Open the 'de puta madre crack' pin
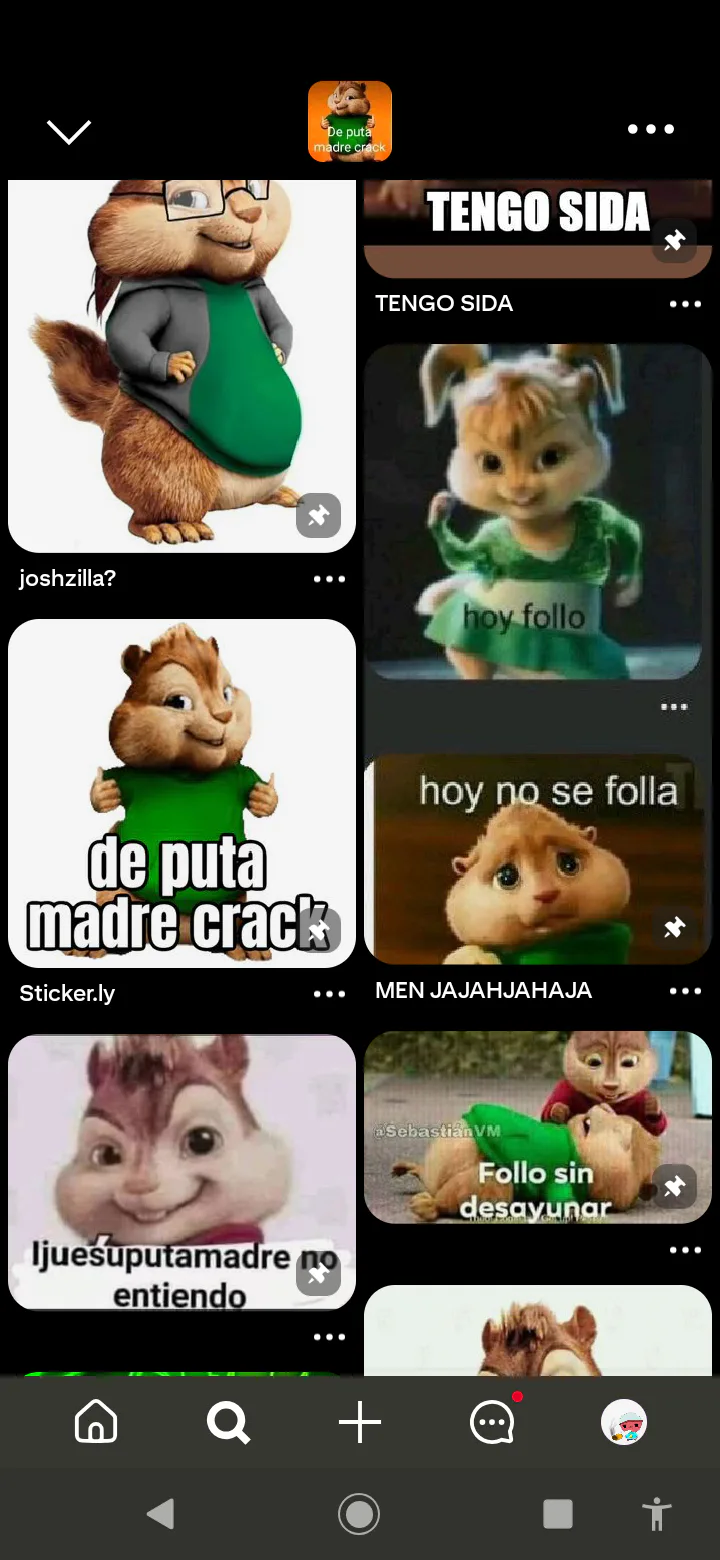The width and height of the screenshot is (720, 1560). click(x=180, y=790)
